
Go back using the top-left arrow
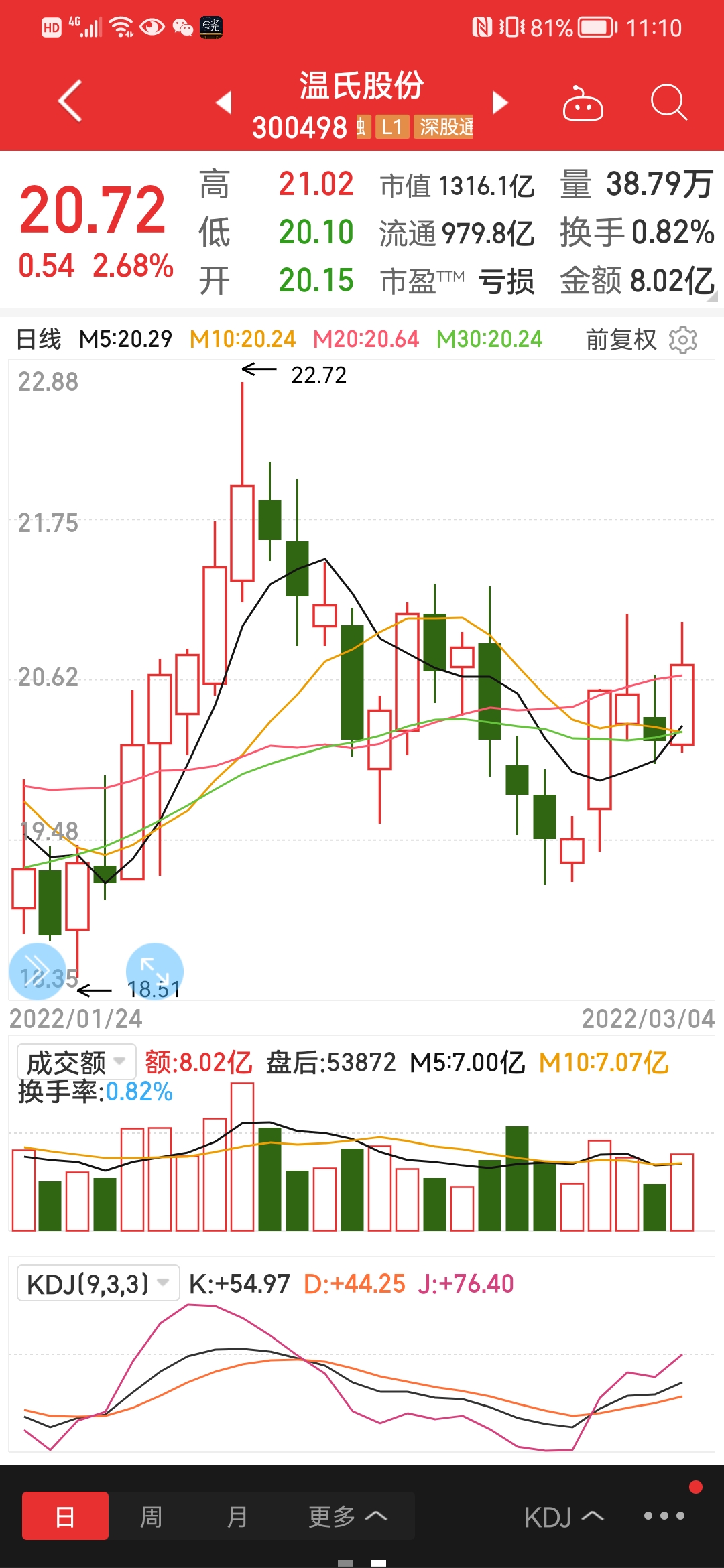click(x=70, y=101)
